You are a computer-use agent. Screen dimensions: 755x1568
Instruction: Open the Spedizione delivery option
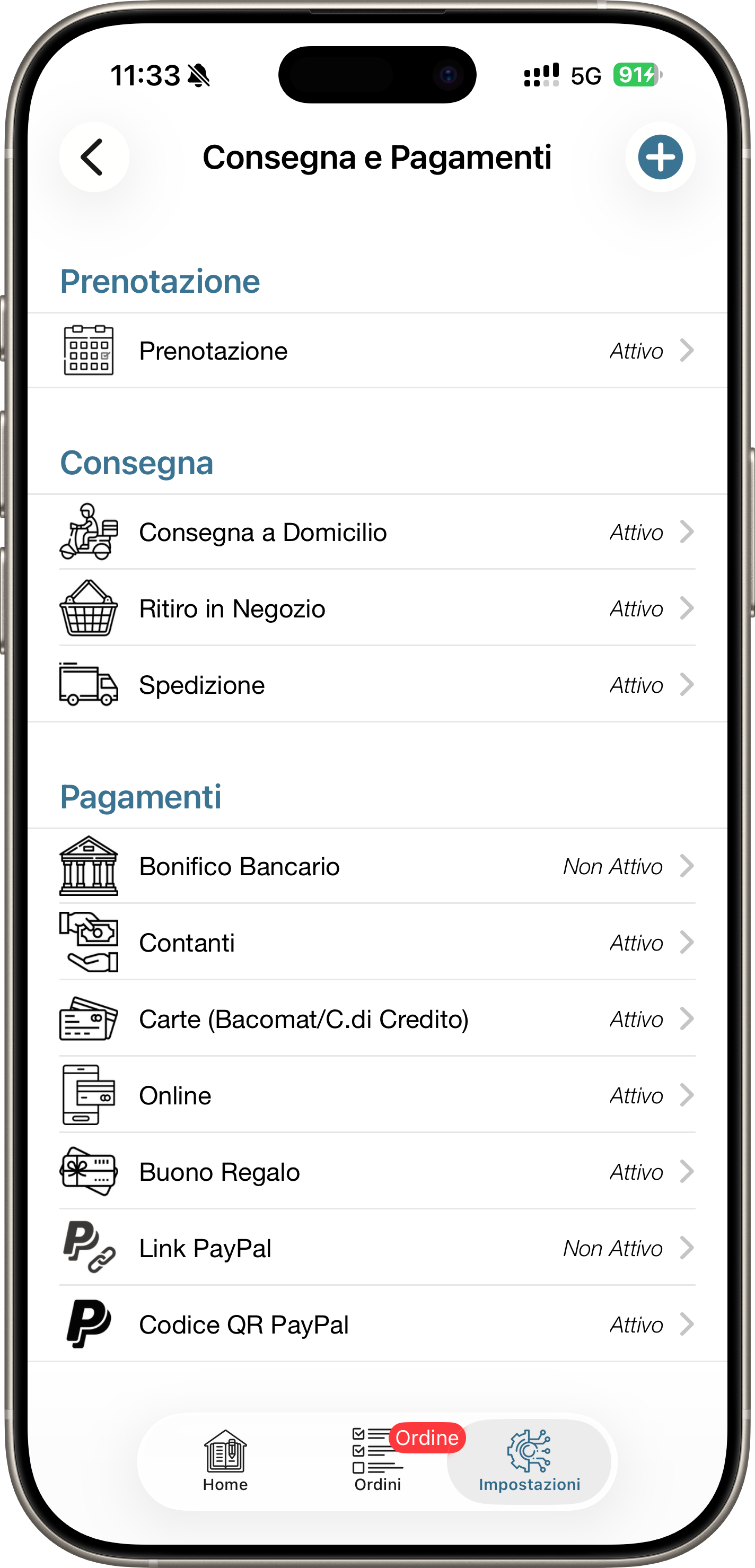pos(377,685)
